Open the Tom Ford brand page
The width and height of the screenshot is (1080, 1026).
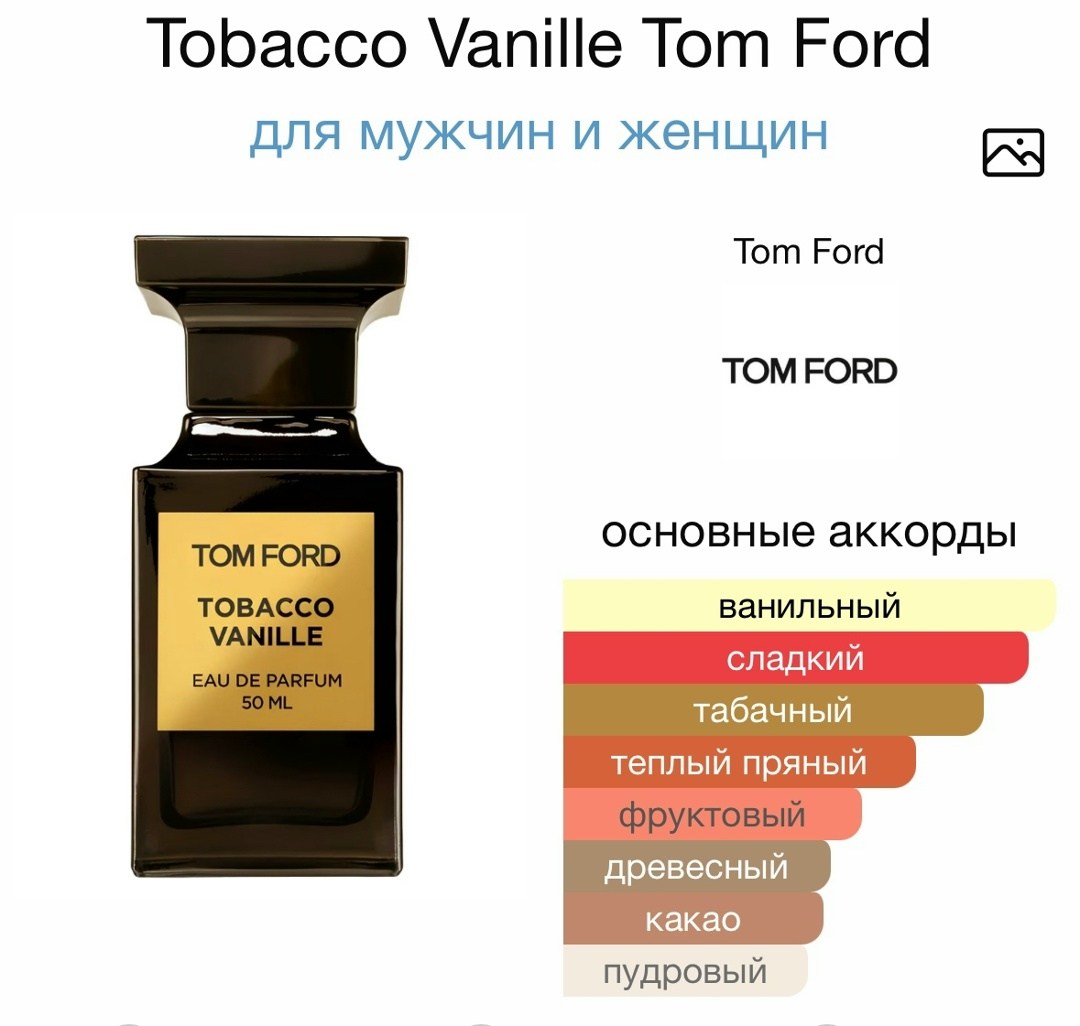(x=809, y=370)
